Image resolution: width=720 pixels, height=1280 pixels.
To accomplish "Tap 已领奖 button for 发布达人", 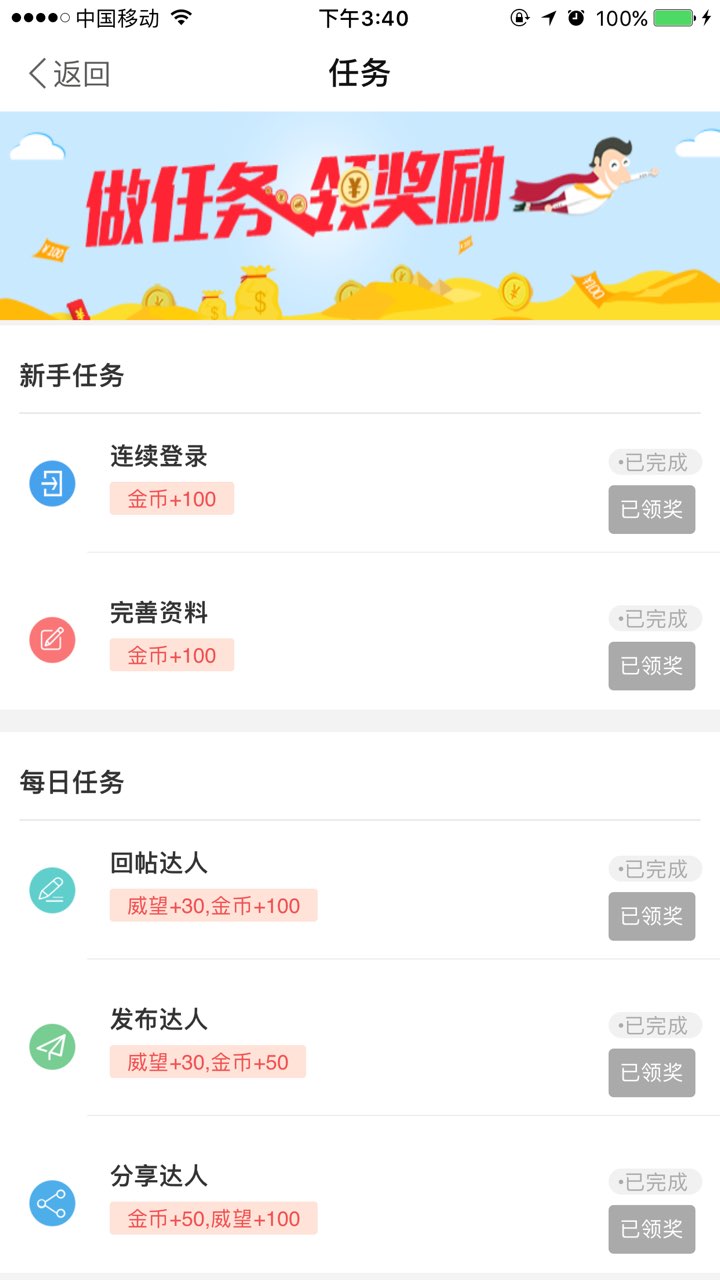I will [651, 1073].
